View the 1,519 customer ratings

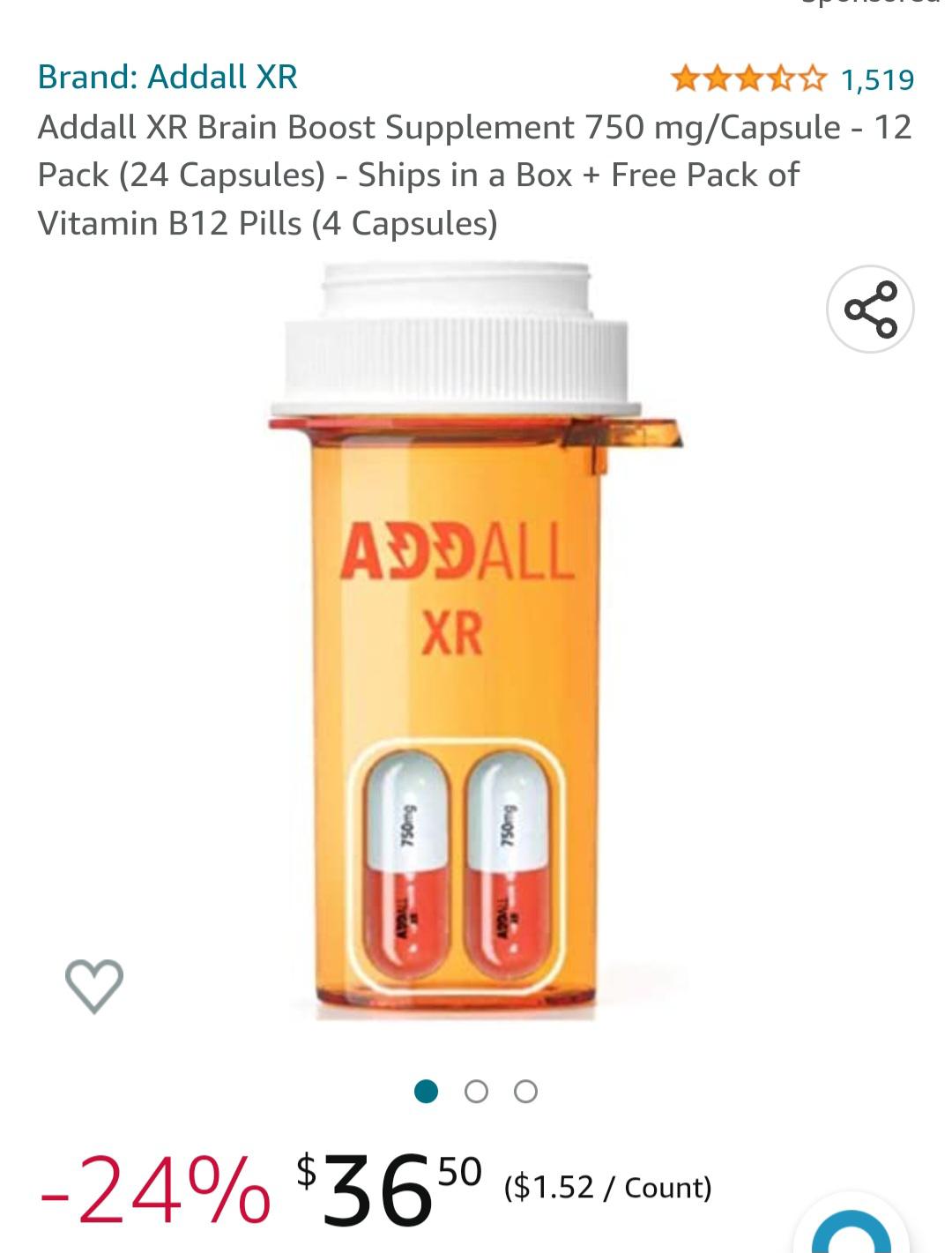(x=876, y=80)
